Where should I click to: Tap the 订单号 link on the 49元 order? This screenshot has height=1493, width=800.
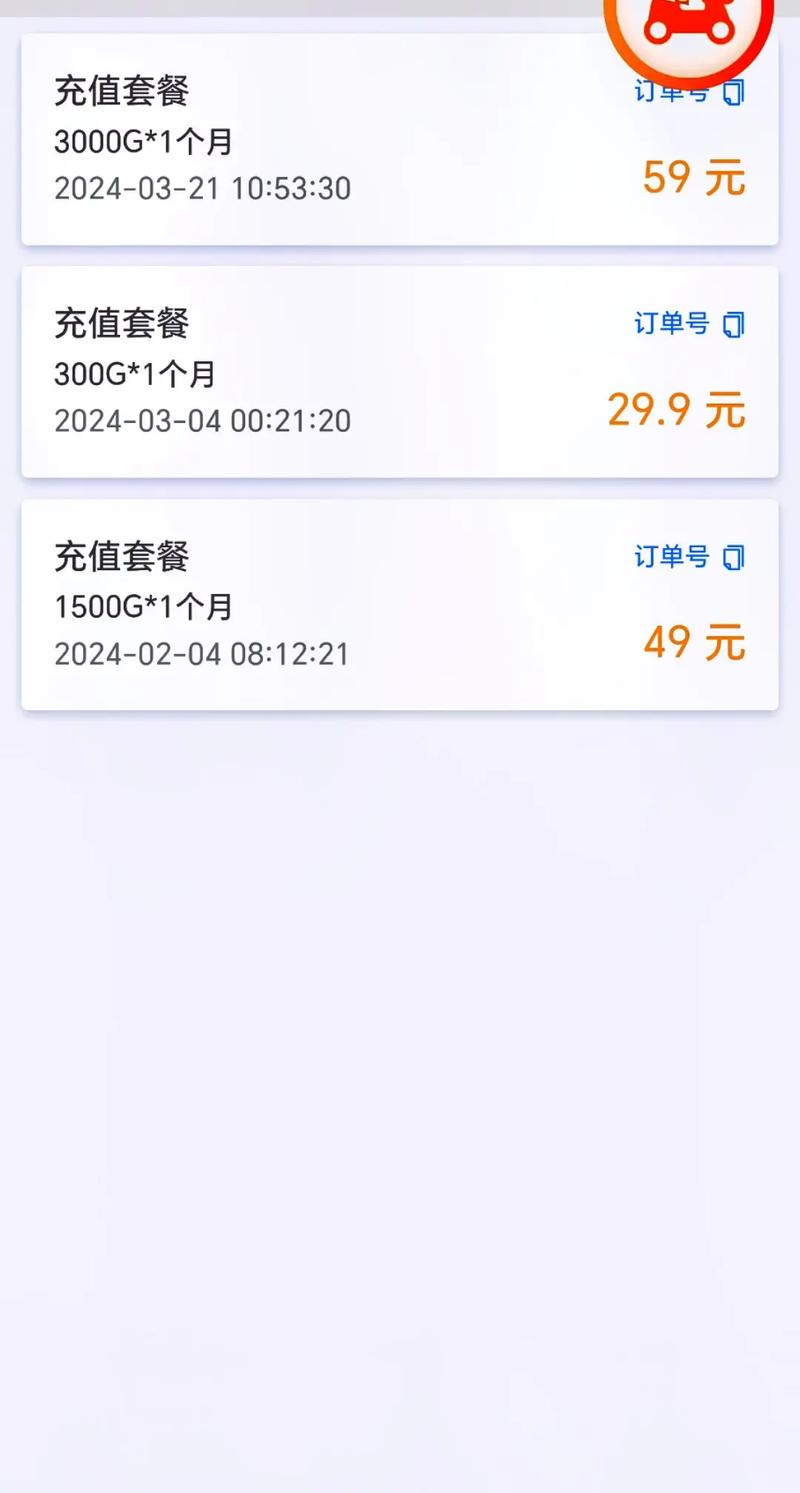point(672,558)
